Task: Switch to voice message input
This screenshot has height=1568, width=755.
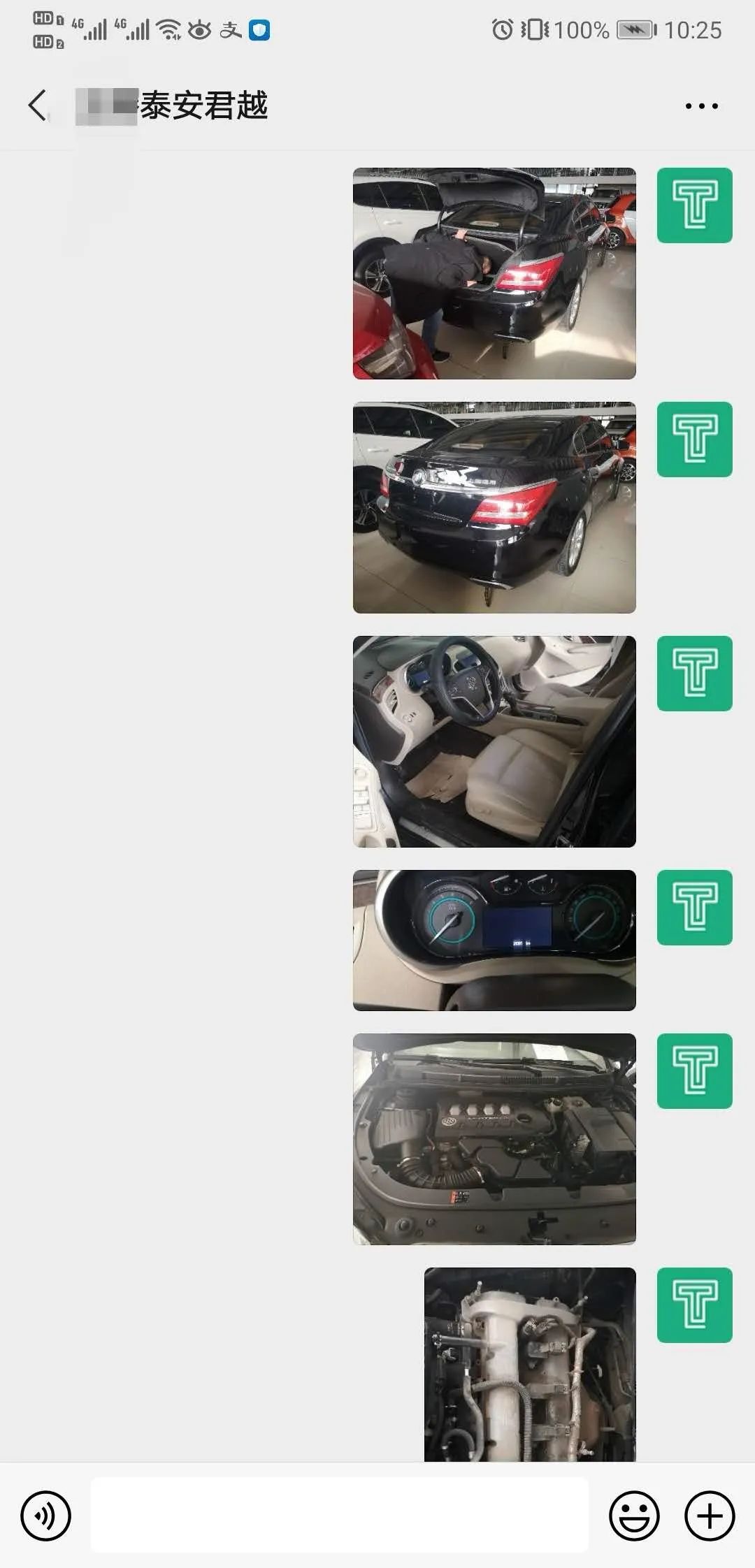Action: click(x=46, y=1516)
